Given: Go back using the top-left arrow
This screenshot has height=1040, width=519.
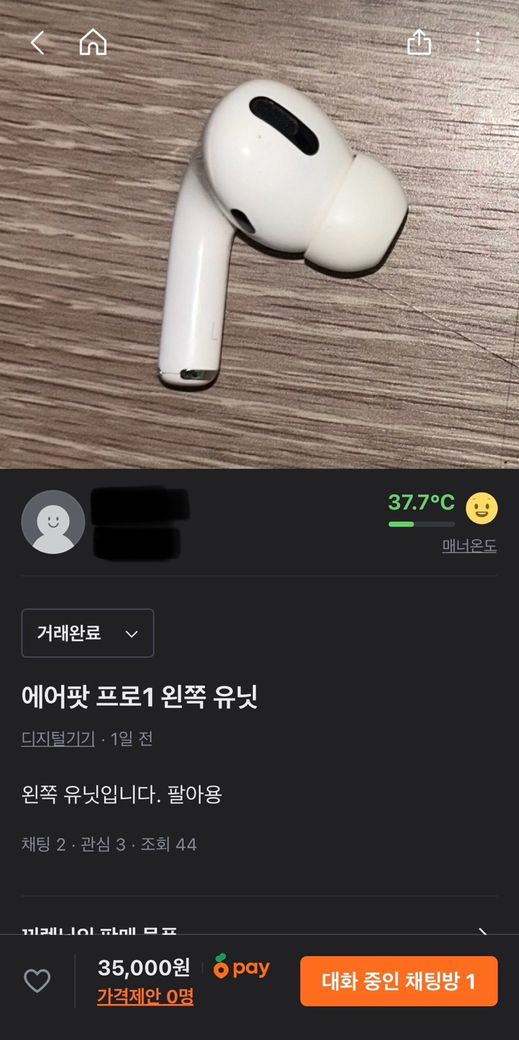Looking at the screenshot, I should (x=37, y=43).
